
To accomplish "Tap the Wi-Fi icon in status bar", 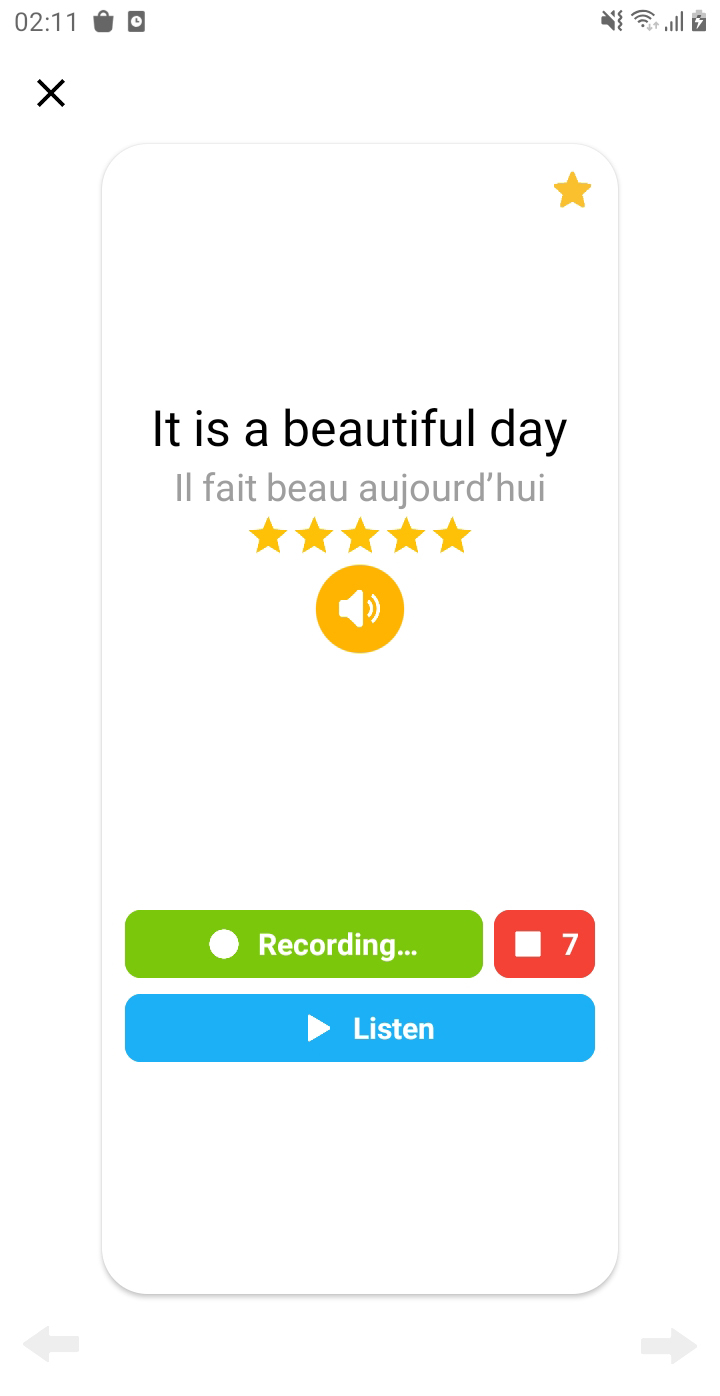I will pos(645,17).
